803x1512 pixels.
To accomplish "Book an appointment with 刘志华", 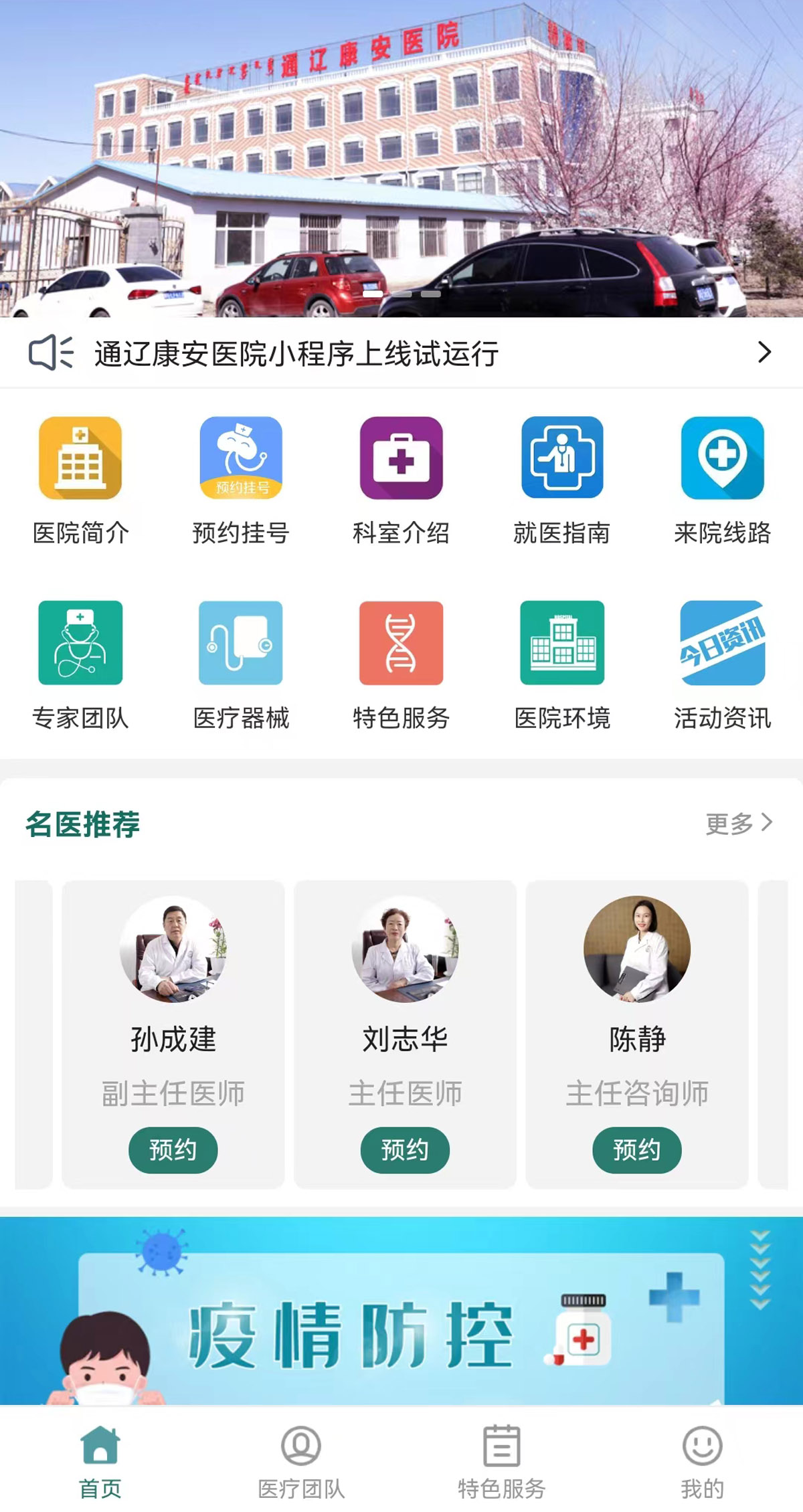I will (405, 1150).
